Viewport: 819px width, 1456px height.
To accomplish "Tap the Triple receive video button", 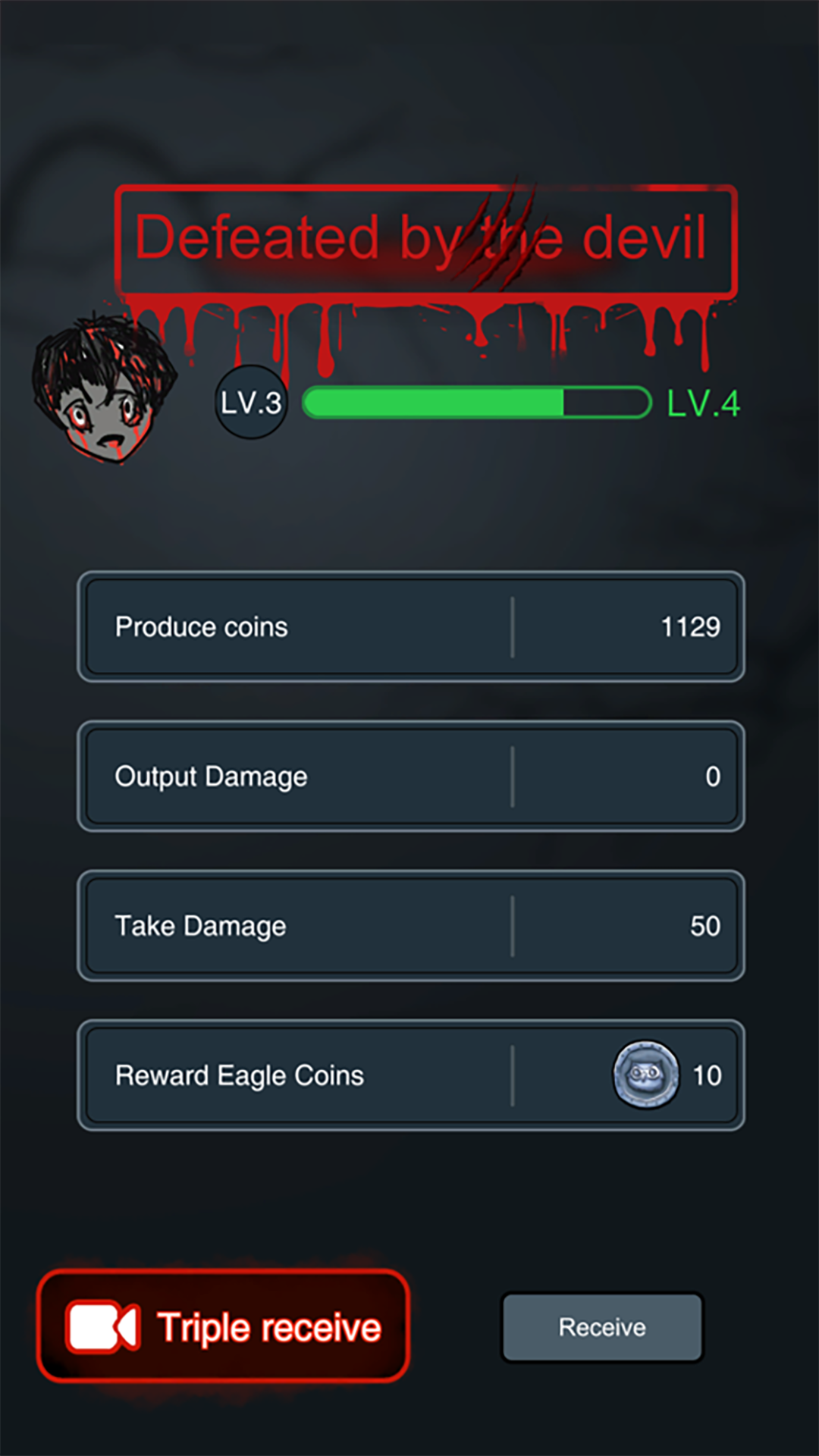I will point(224,1326).
